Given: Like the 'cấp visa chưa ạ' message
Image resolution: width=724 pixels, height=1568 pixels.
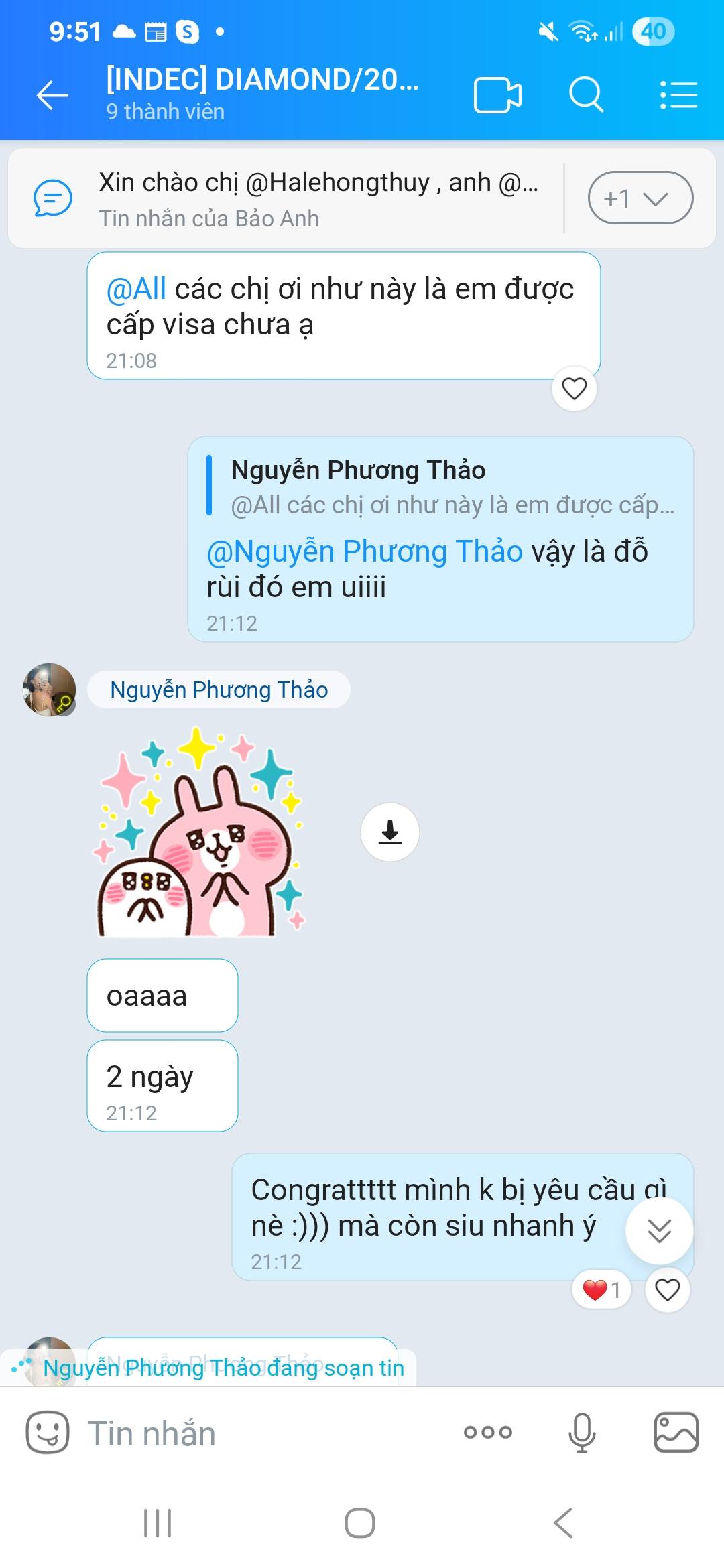Looking at the screenshot, I should pyautogui.click(x=574, y=389).
